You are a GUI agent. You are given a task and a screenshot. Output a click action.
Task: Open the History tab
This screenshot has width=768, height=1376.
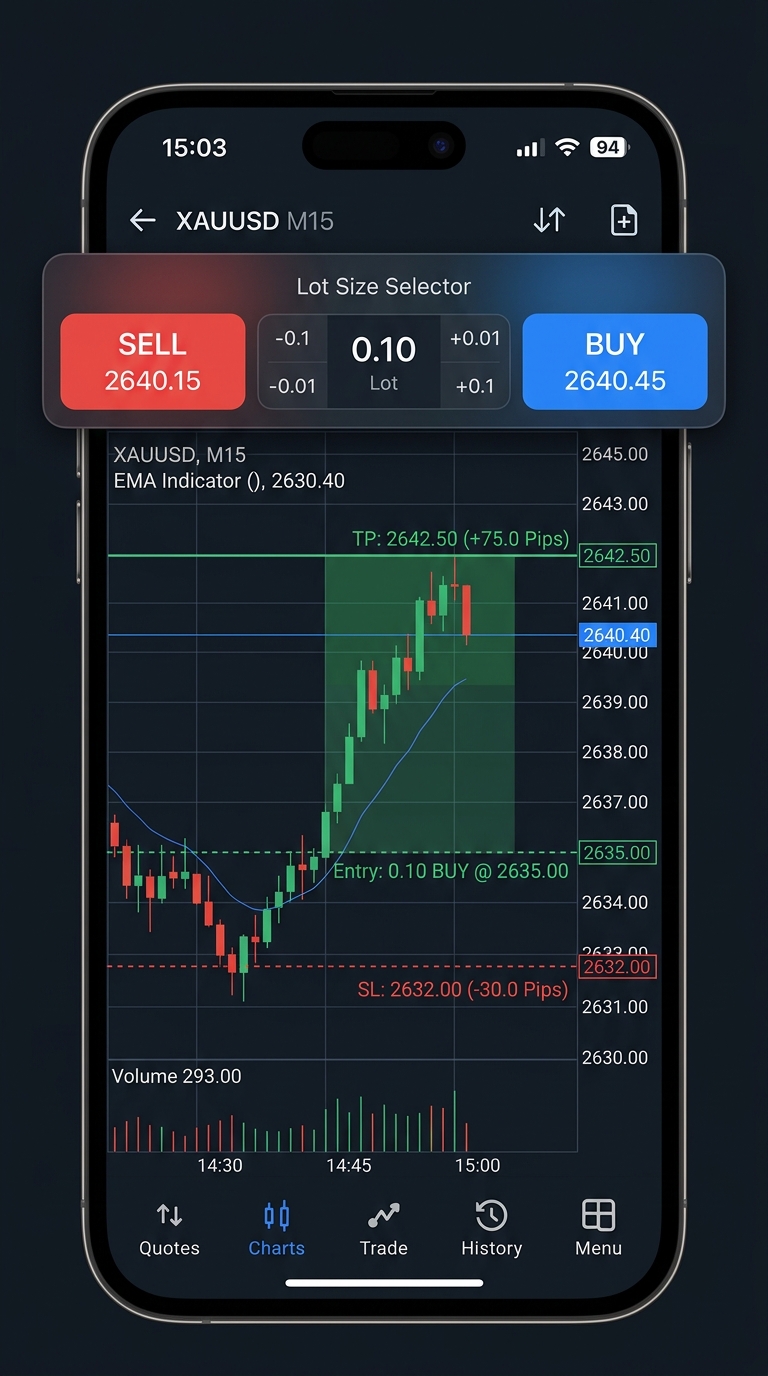[x=491, y=1229]
